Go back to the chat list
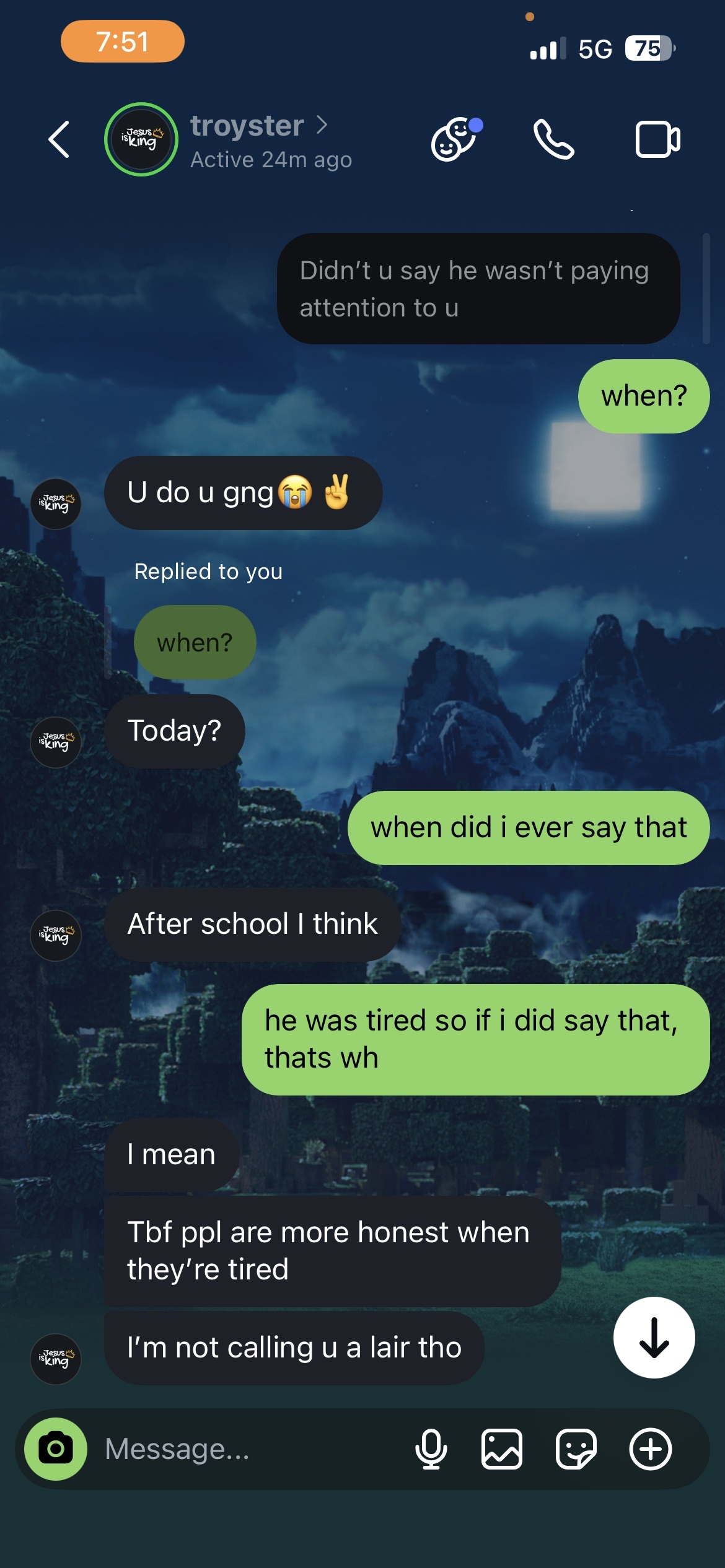Screen dimensions: 725x1568 [59, 140]
